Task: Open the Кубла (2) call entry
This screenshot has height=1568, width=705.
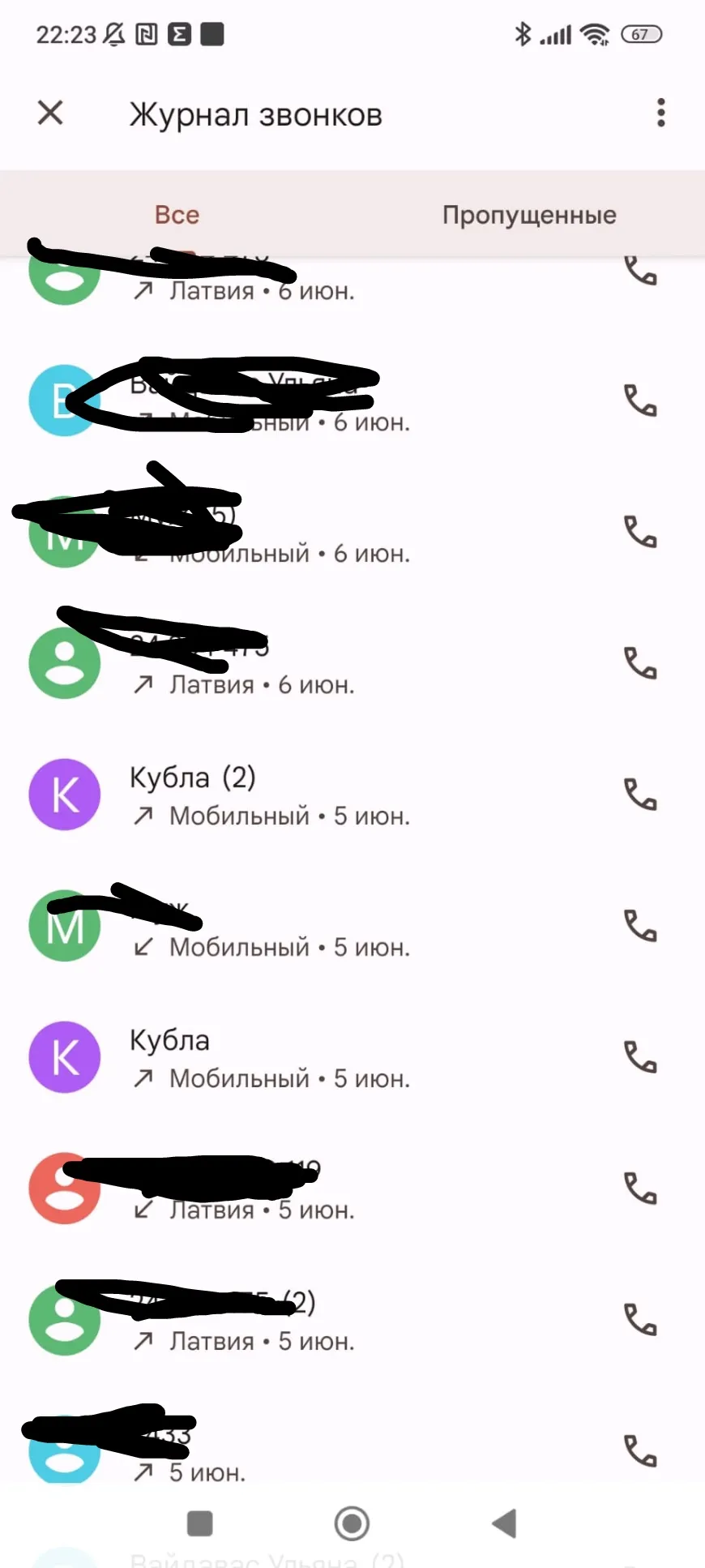Action: (x=352, y=795)
